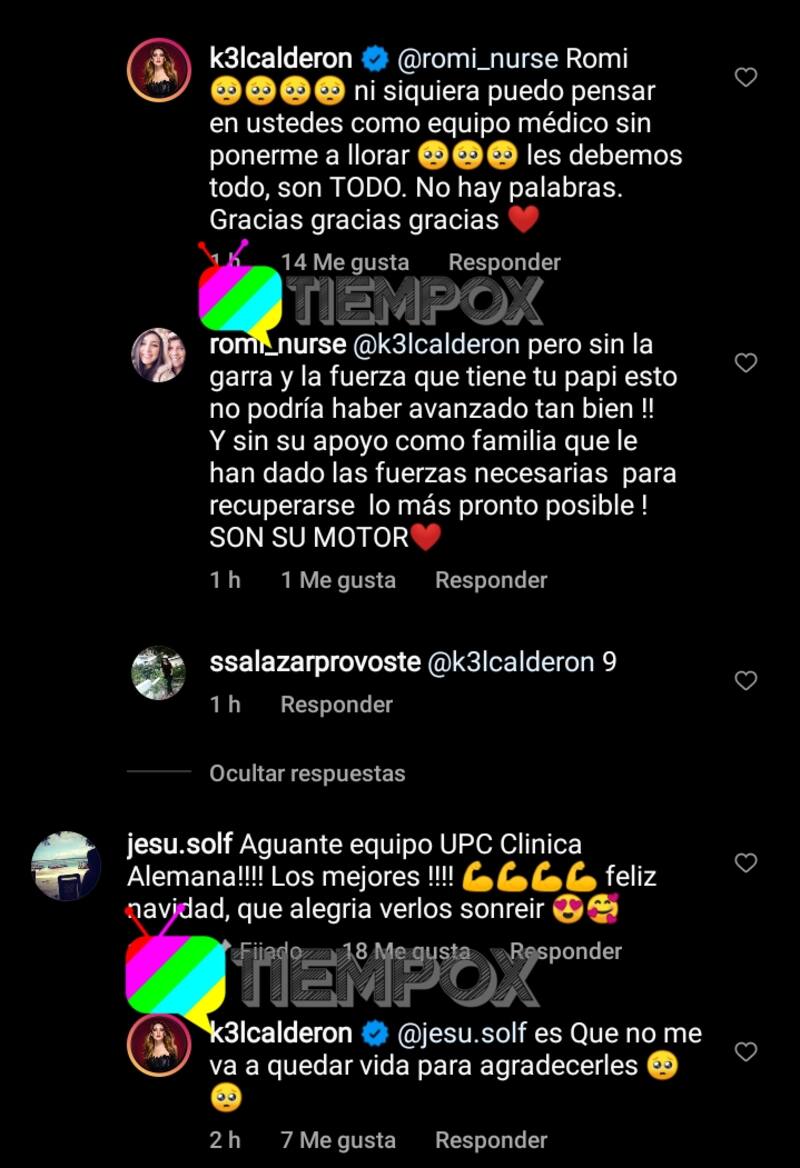Like k3lcalderon's comment mentioning @romi_nurse

click(x=746, y=77)
